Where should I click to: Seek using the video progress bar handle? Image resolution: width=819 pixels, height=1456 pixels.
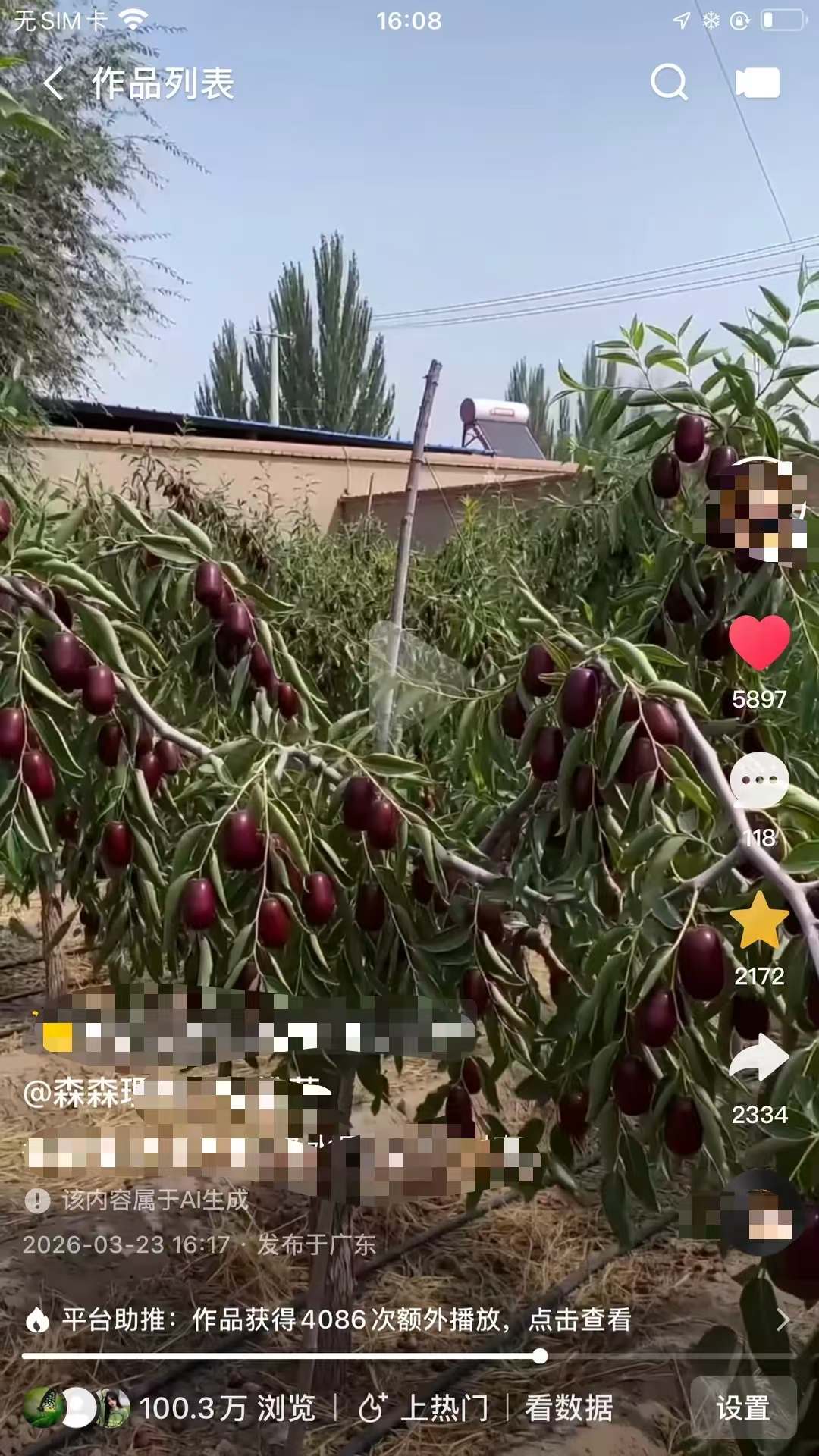pyautogui.click(x=540, y=1356)
